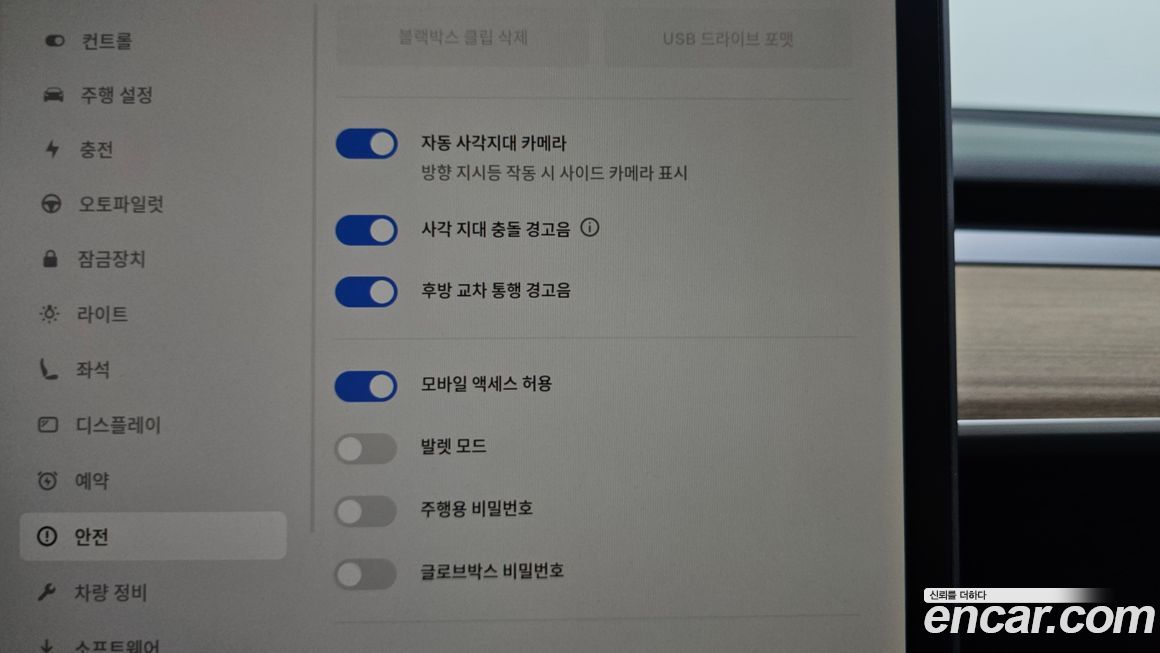The height and width of the screenshot is (653, 1160).
Task: Open 잠금장치 settings
Action: (111, 259)
